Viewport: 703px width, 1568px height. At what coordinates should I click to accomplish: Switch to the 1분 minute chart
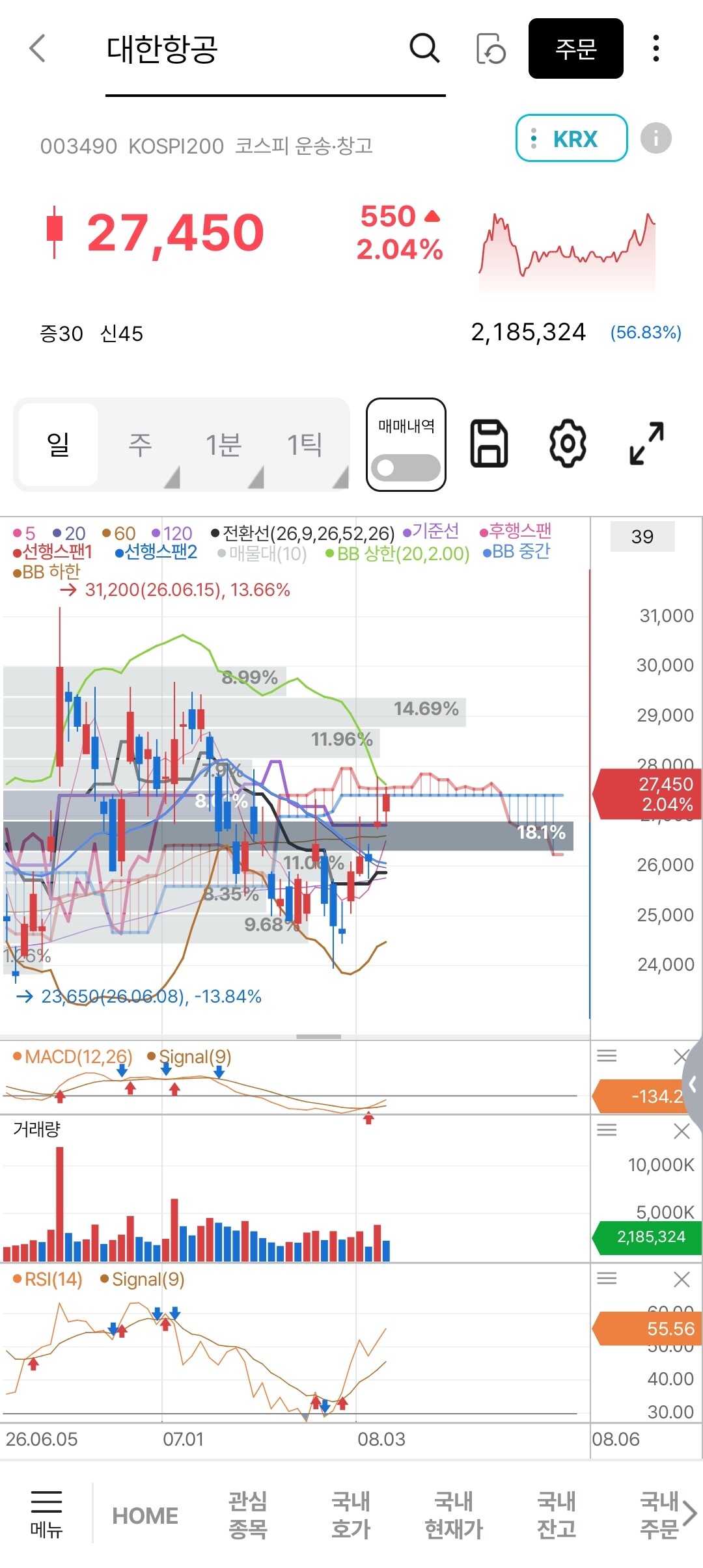(223, 444)
